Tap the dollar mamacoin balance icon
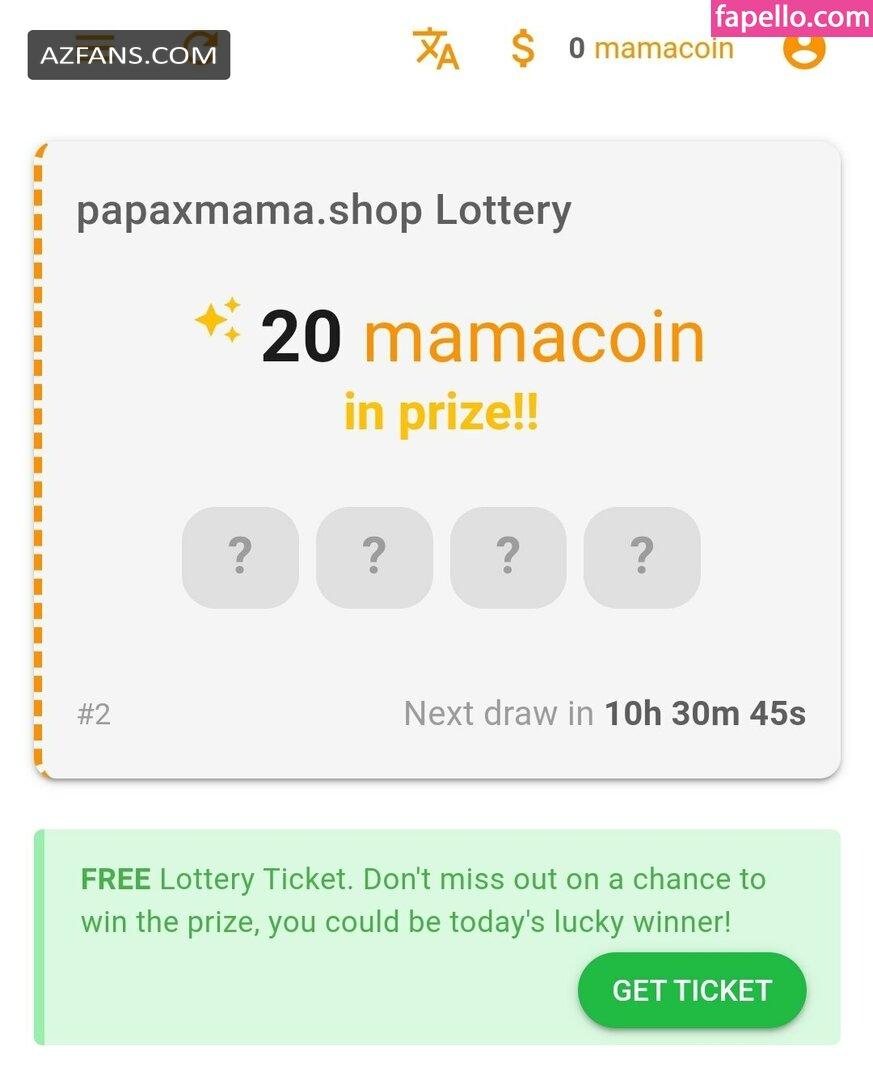This screenshot has height=1080, width=873. pos(522,49)
